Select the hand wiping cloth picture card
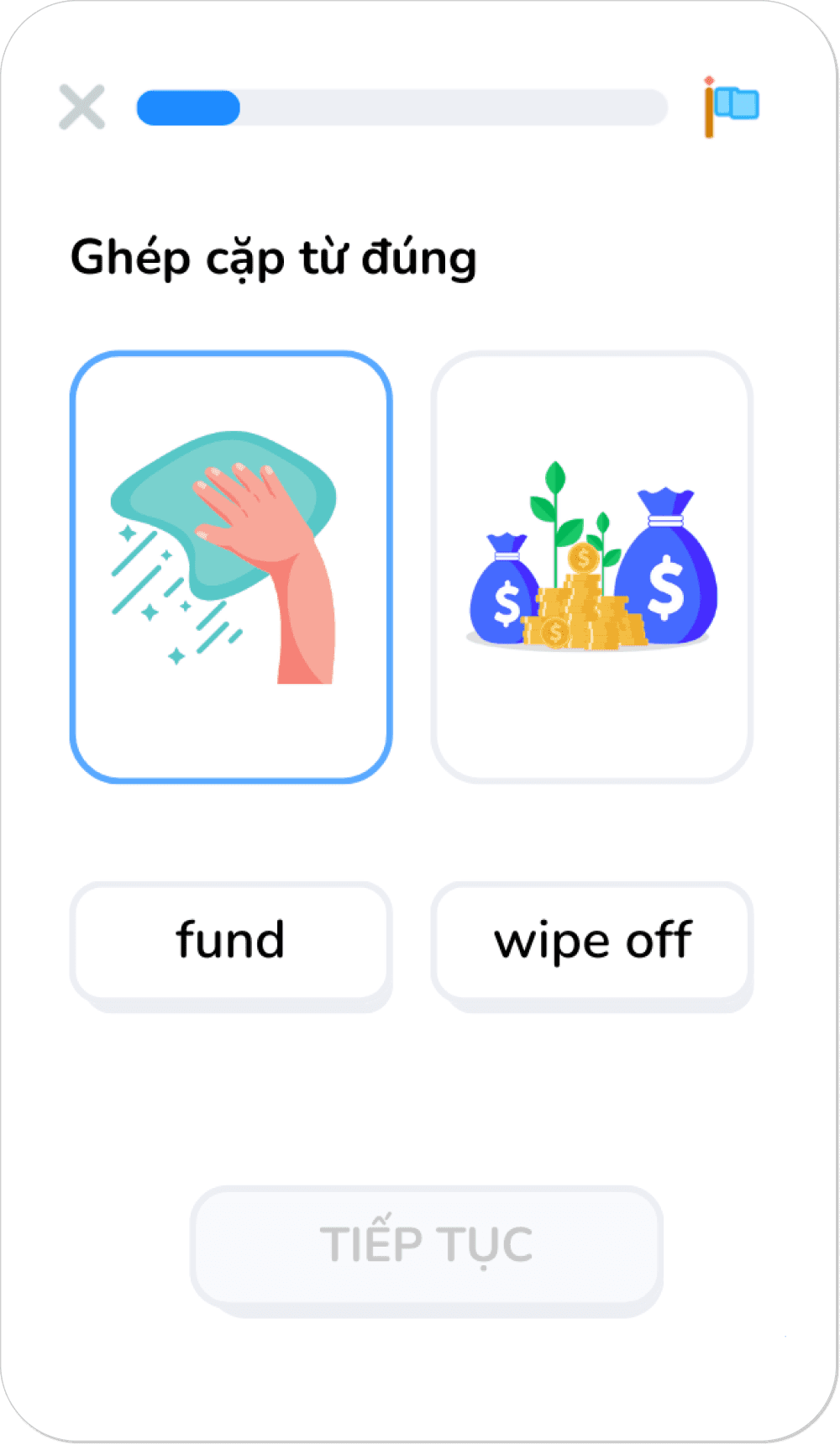840x1445 pixels. pos(231,567)
